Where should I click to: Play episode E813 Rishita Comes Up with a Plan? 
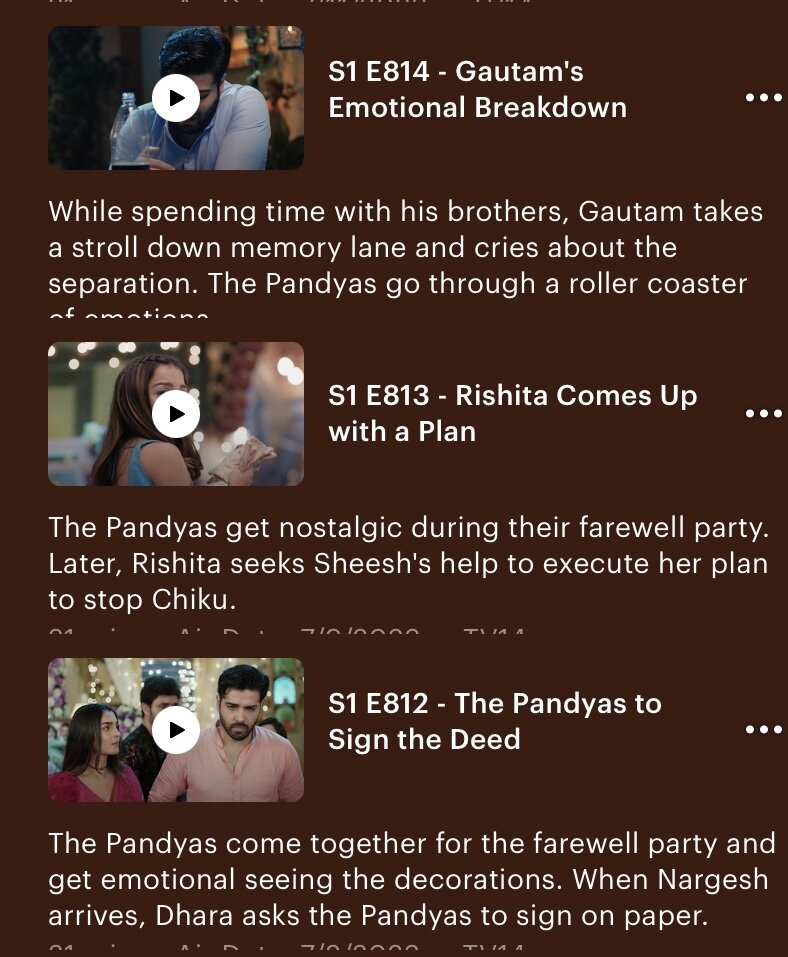click(x=176, y=414)
